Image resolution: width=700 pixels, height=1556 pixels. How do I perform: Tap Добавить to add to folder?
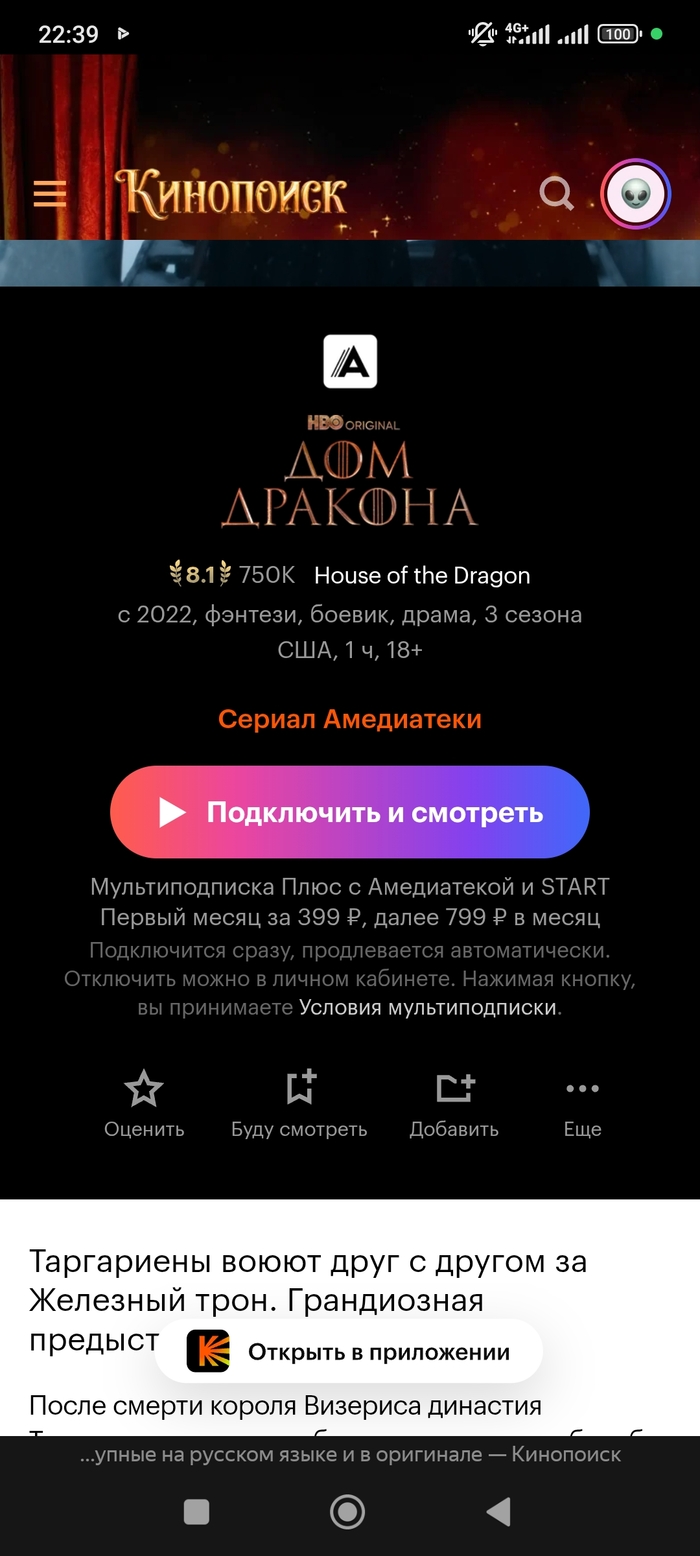(x=454, y=1104)
